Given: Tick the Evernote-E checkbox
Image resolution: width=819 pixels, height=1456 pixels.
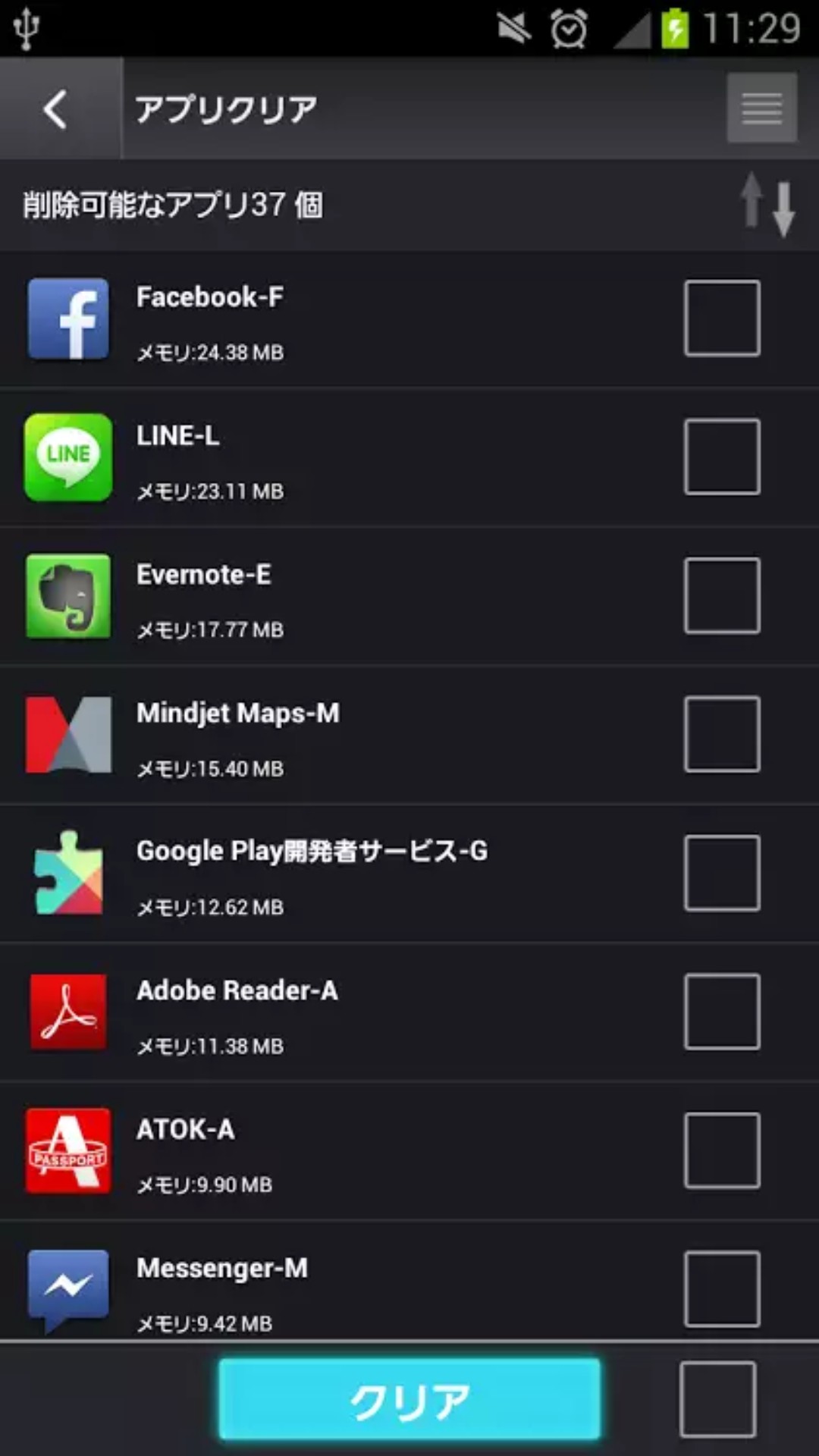Looking at the screenshot, I should click(722, 595).
